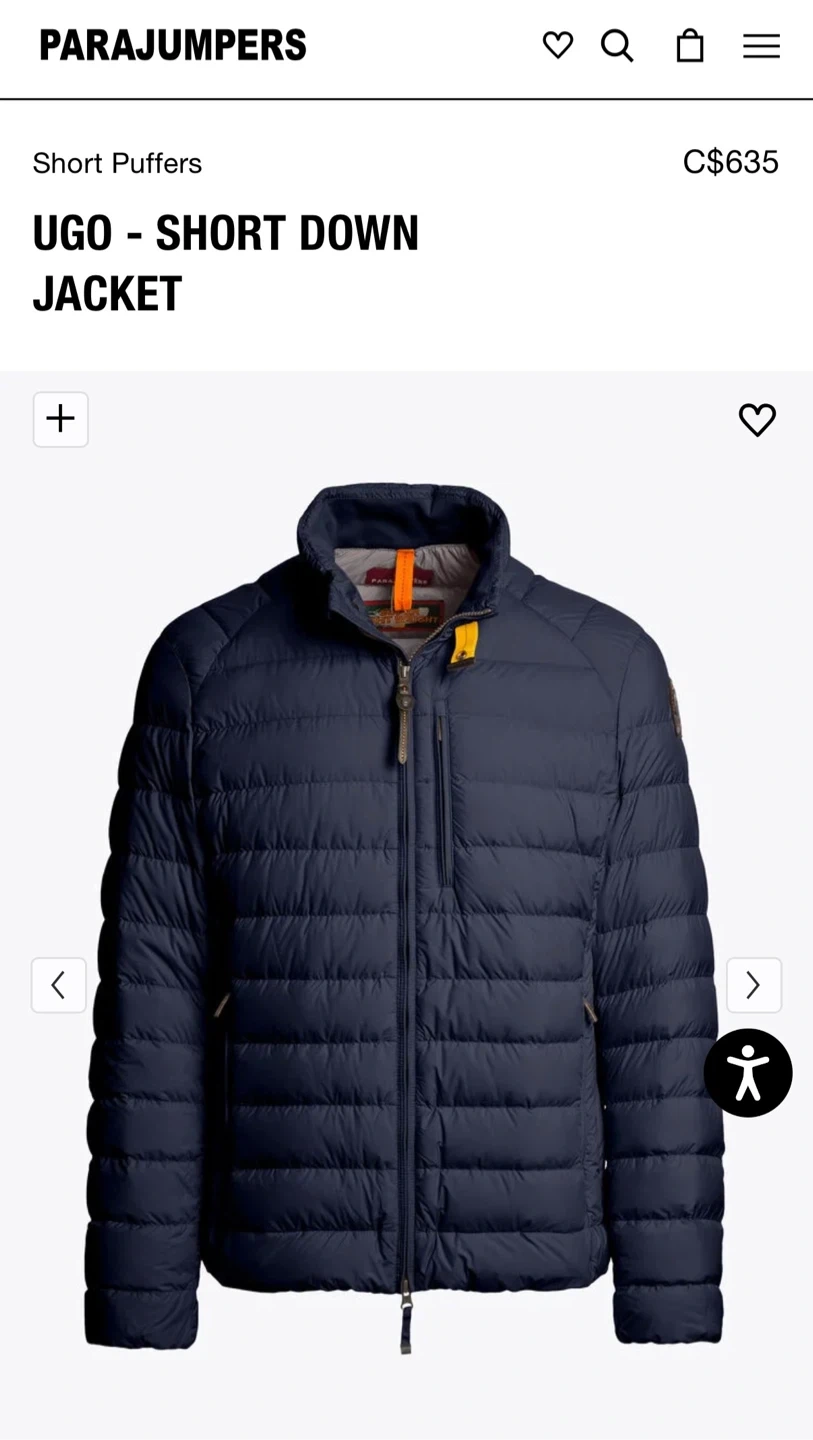View the shopping bag
Screen dimensions: 813x1440
pos(690,45)
